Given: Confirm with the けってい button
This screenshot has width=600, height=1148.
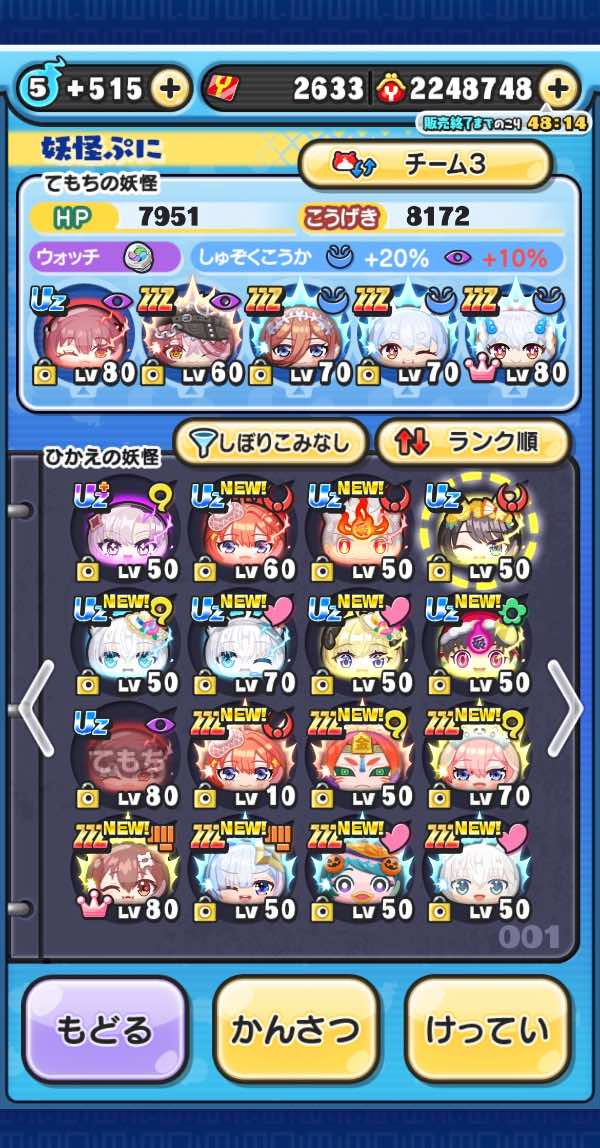Looking at the screenshot, I should (x=488, y=1030).
